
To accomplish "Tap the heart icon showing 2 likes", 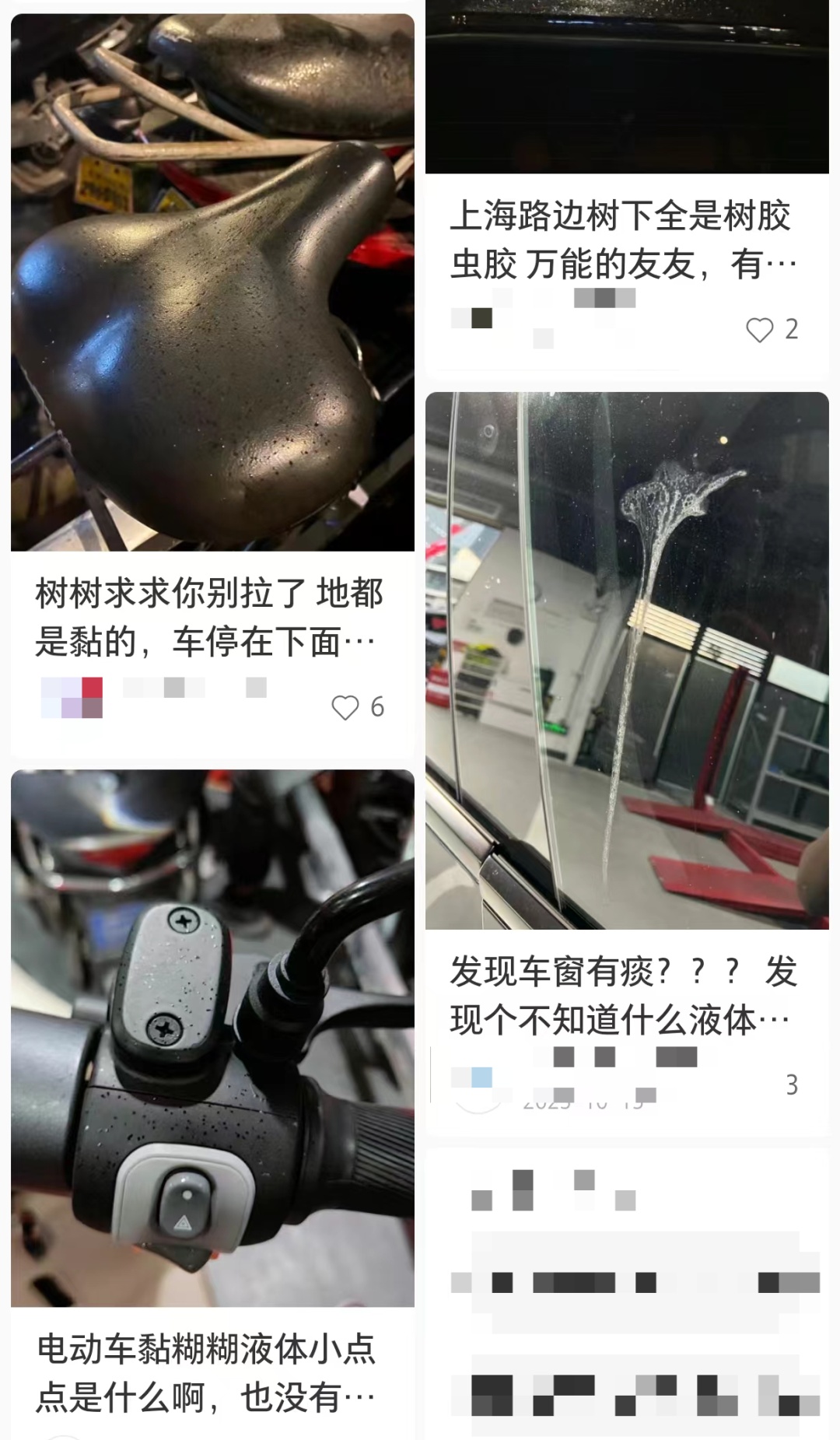I will (x=761, y=330).
